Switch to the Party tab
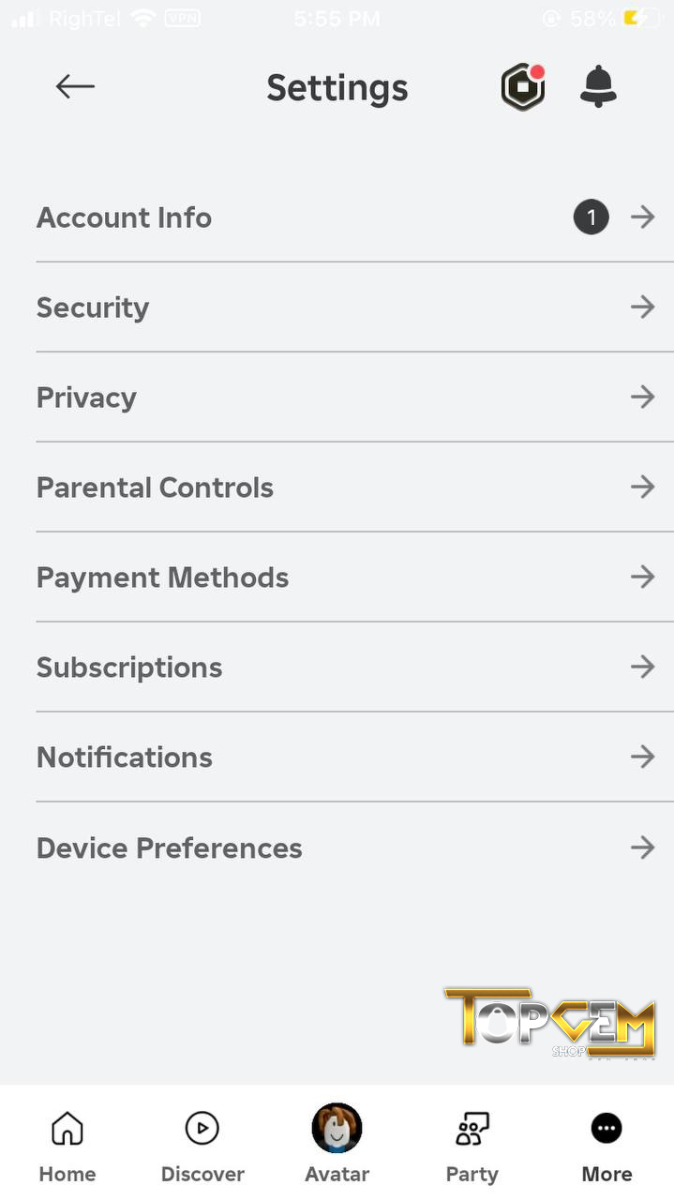 pos(472,1145)
